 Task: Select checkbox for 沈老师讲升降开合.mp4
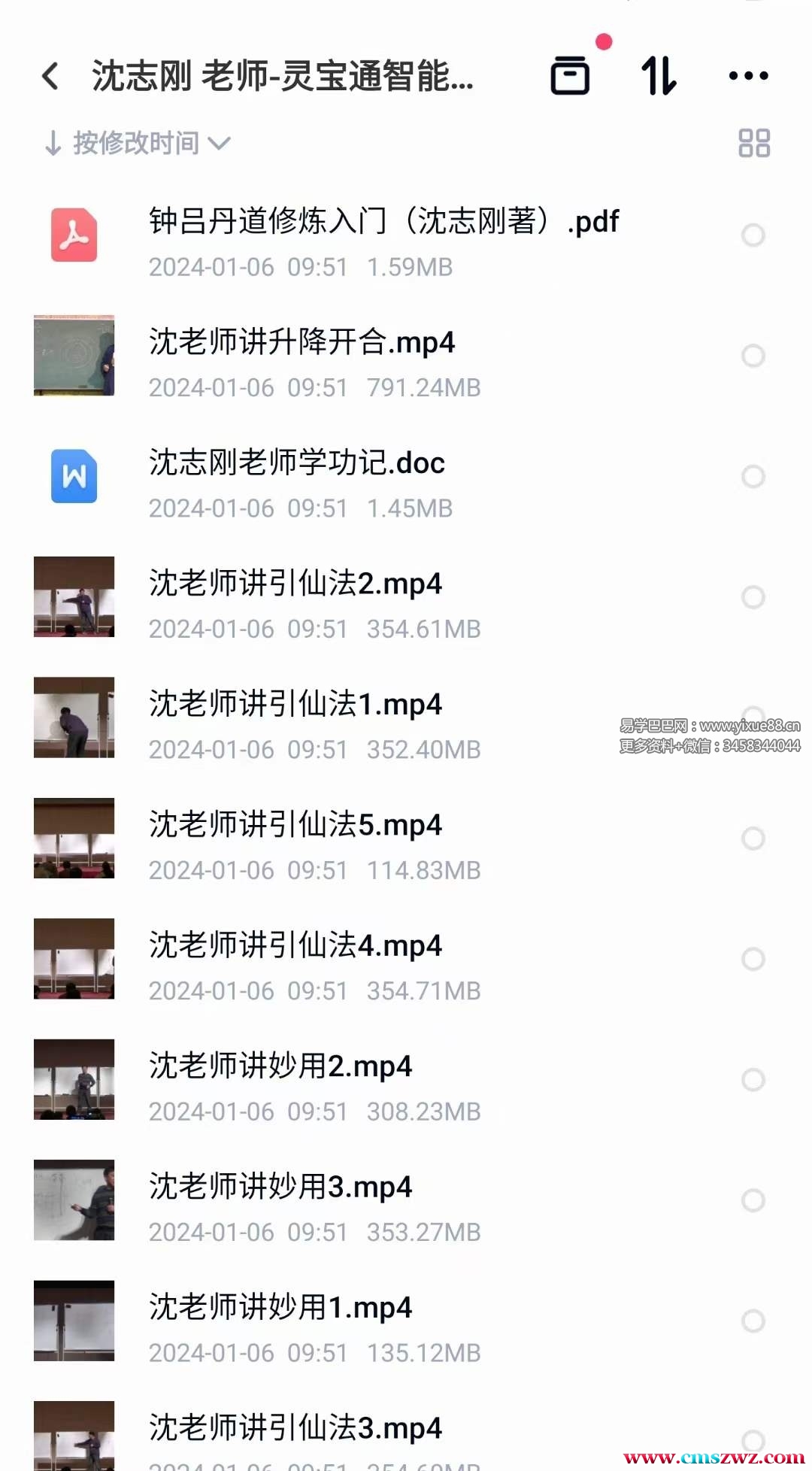pos(753,356)
